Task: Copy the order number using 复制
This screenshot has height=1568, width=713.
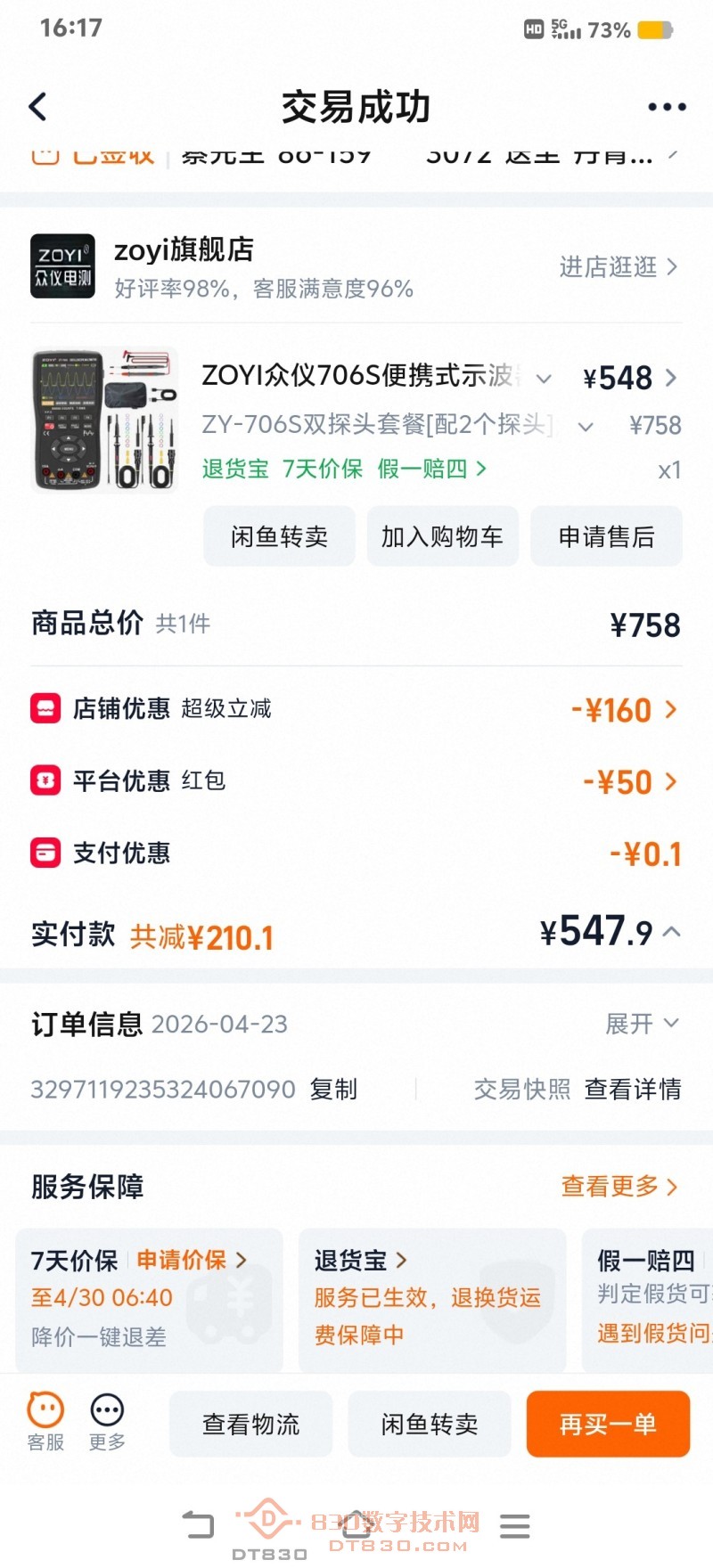Action: (332, 1089)
